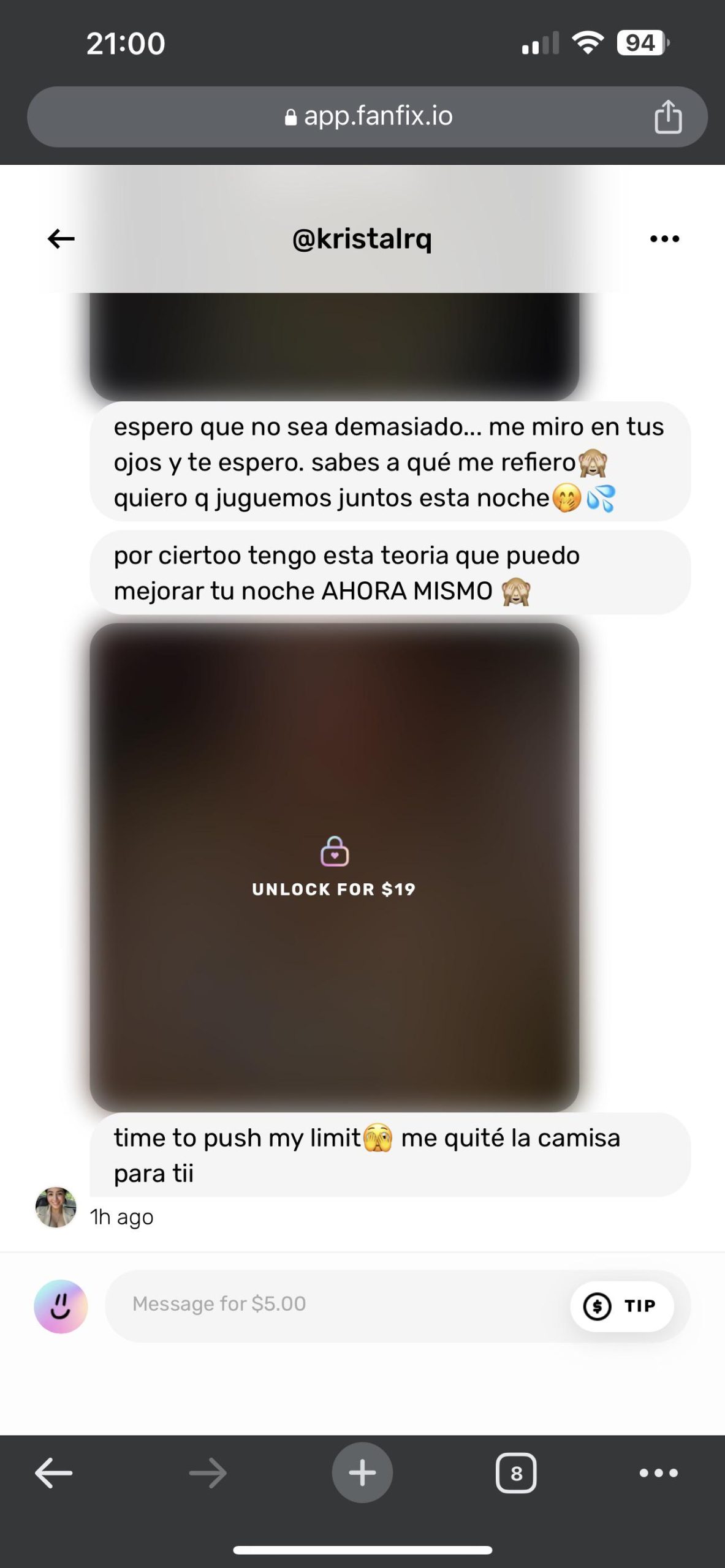Send a tip with the TIP button
The image size is (725, 1568).
click(621, 1306)
